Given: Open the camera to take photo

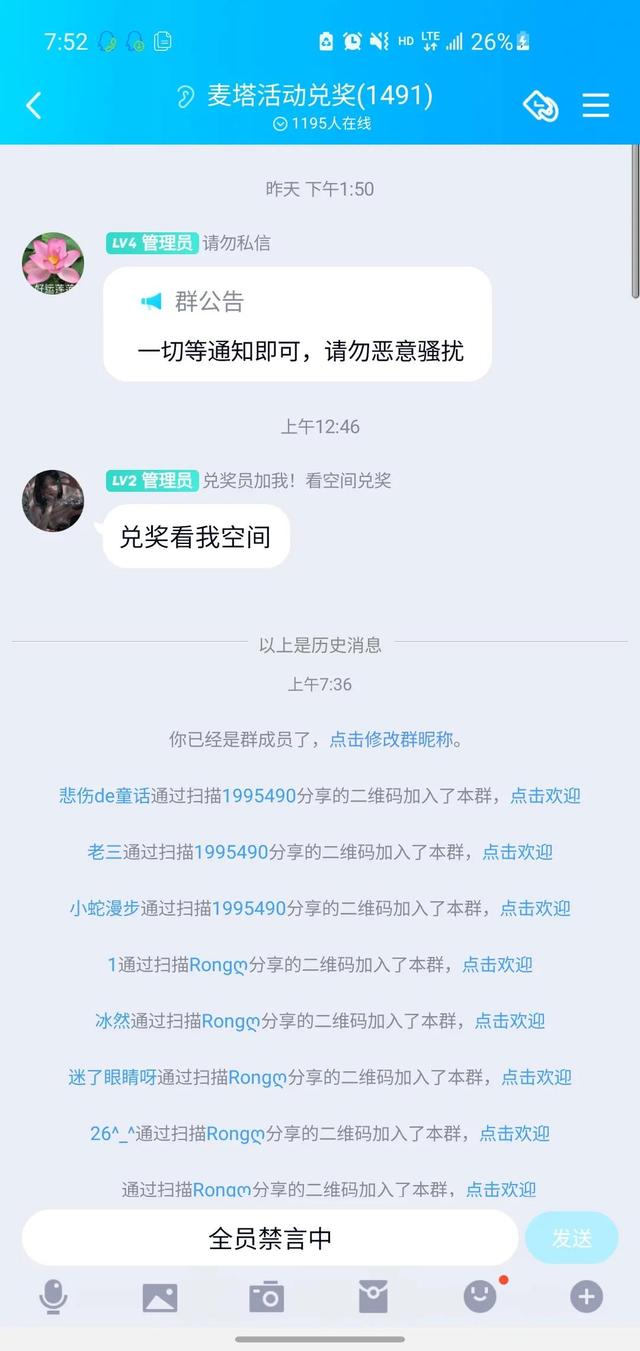Looking at the screenshot, I should coord(266,1297).
